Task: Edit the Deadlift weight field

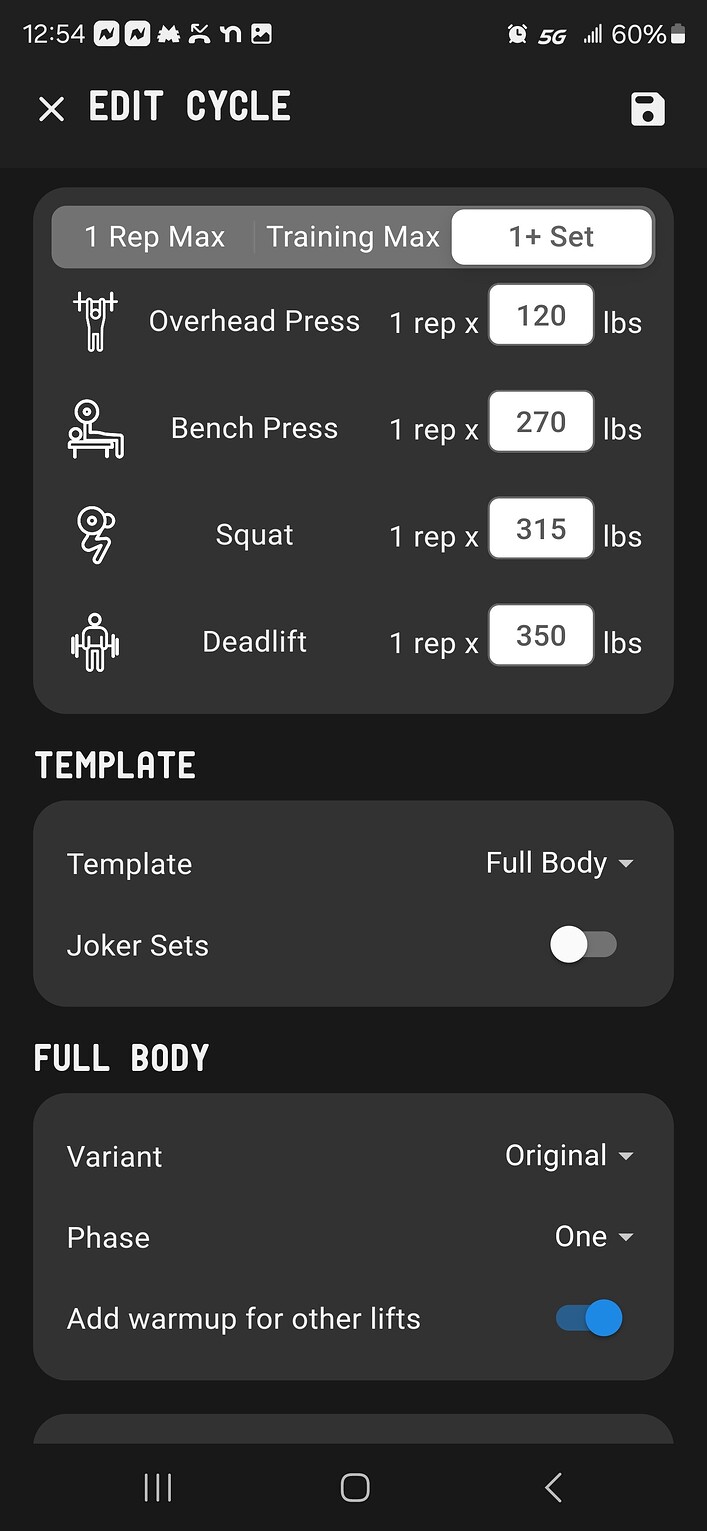Action: [541, 636]
